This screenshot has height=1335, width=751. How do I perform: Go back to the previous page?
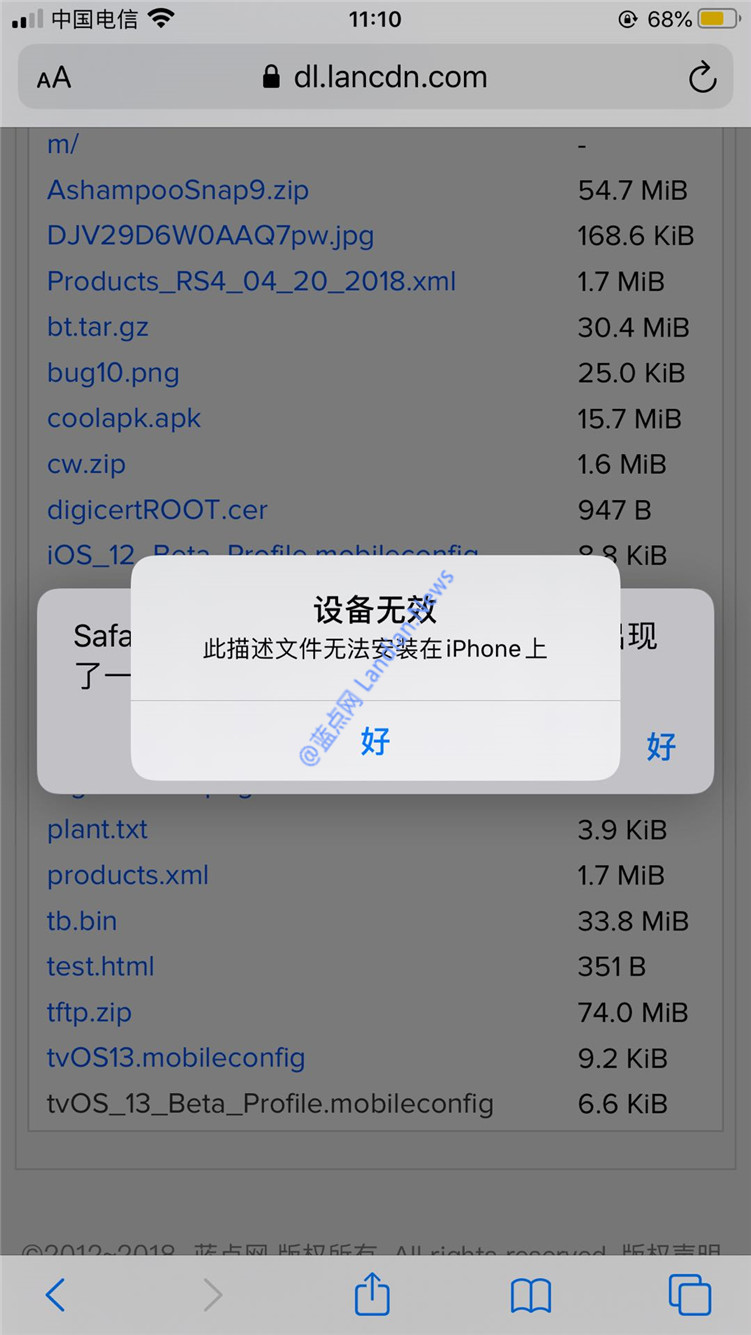[56, 1295]
